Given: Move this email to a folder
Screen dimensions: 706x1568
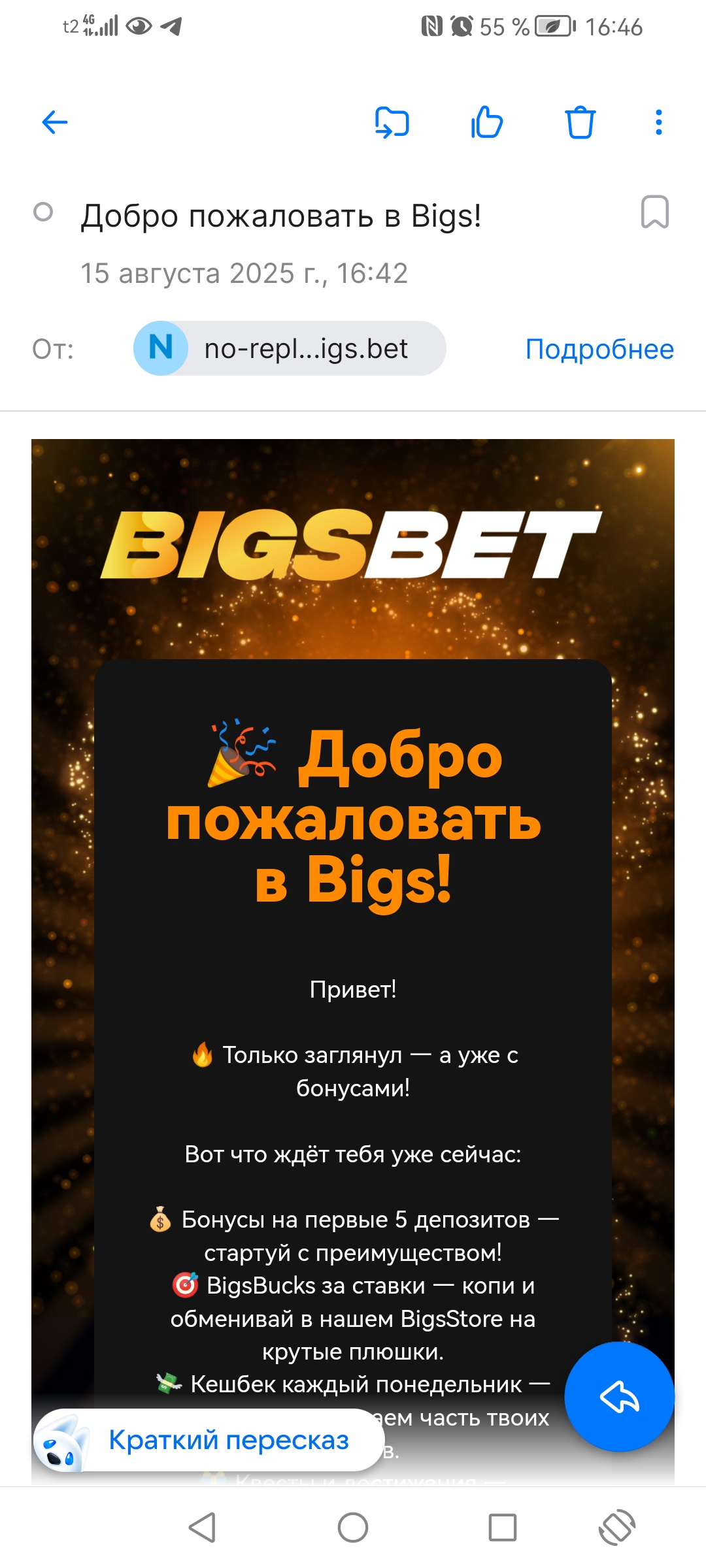Looking at the screenshot, I should [392, 122].
